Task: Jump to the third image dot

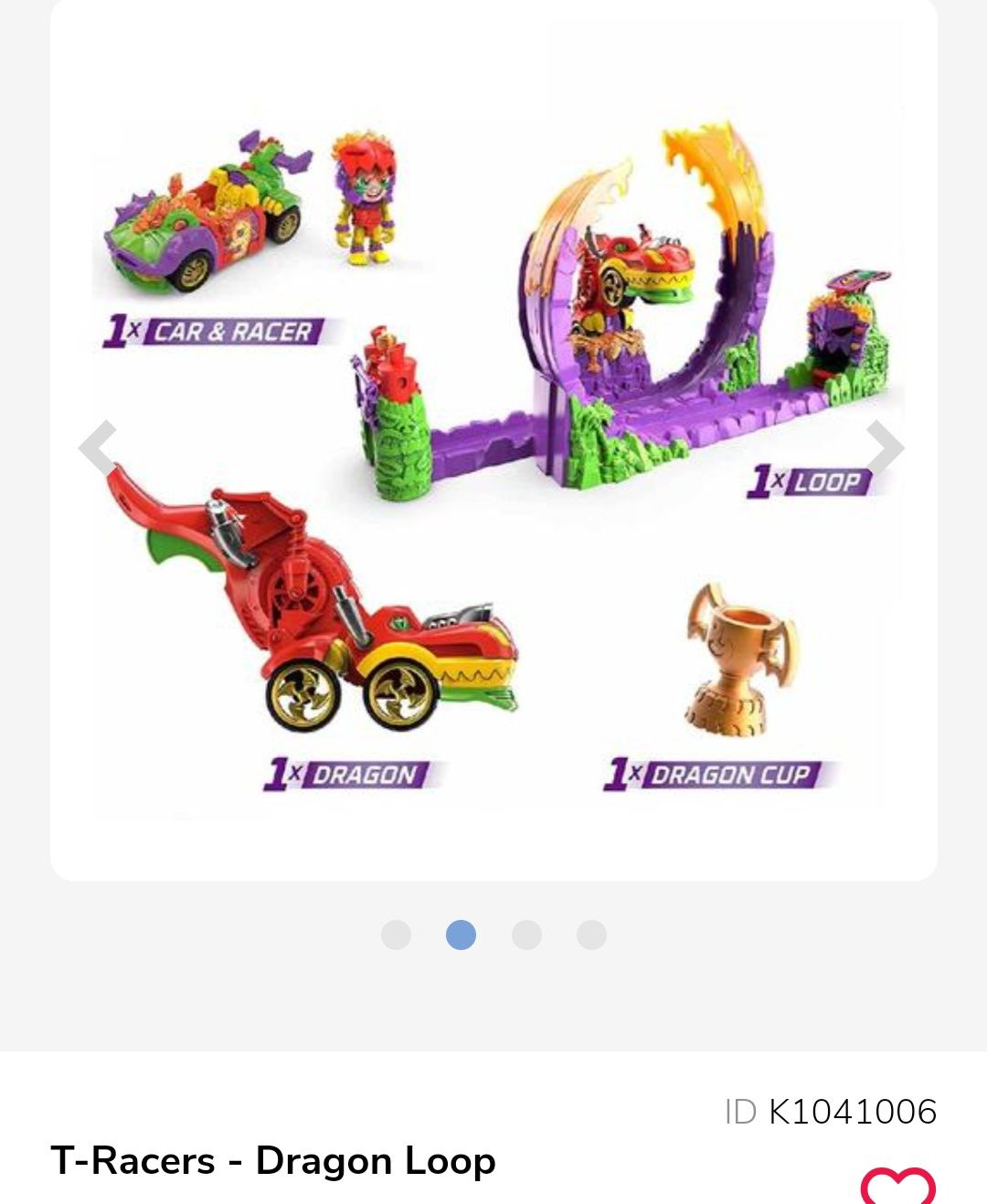Action: coord(526,935)
